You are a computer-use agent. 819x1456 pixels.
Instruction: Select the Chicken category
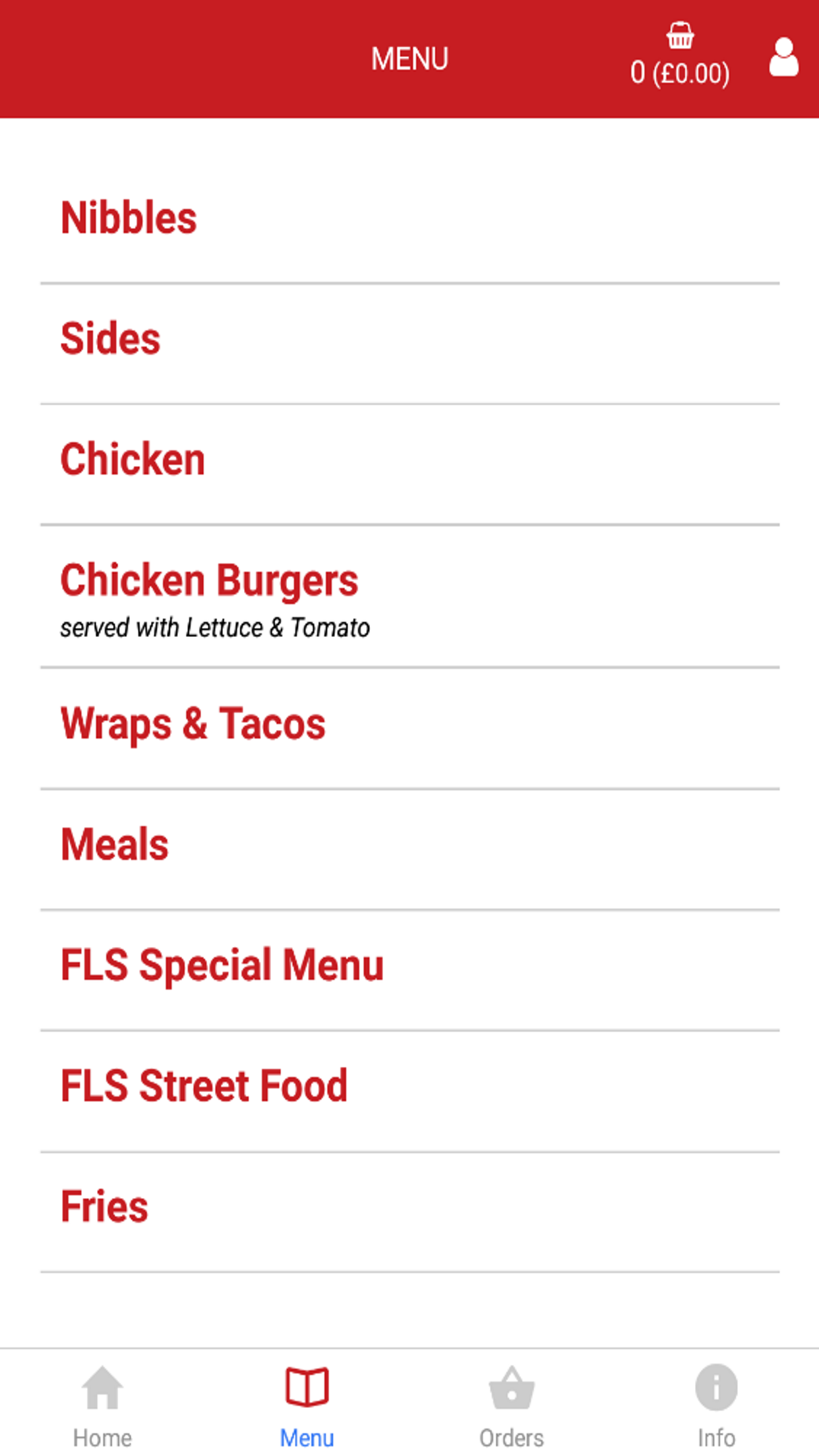pos(133,460)
